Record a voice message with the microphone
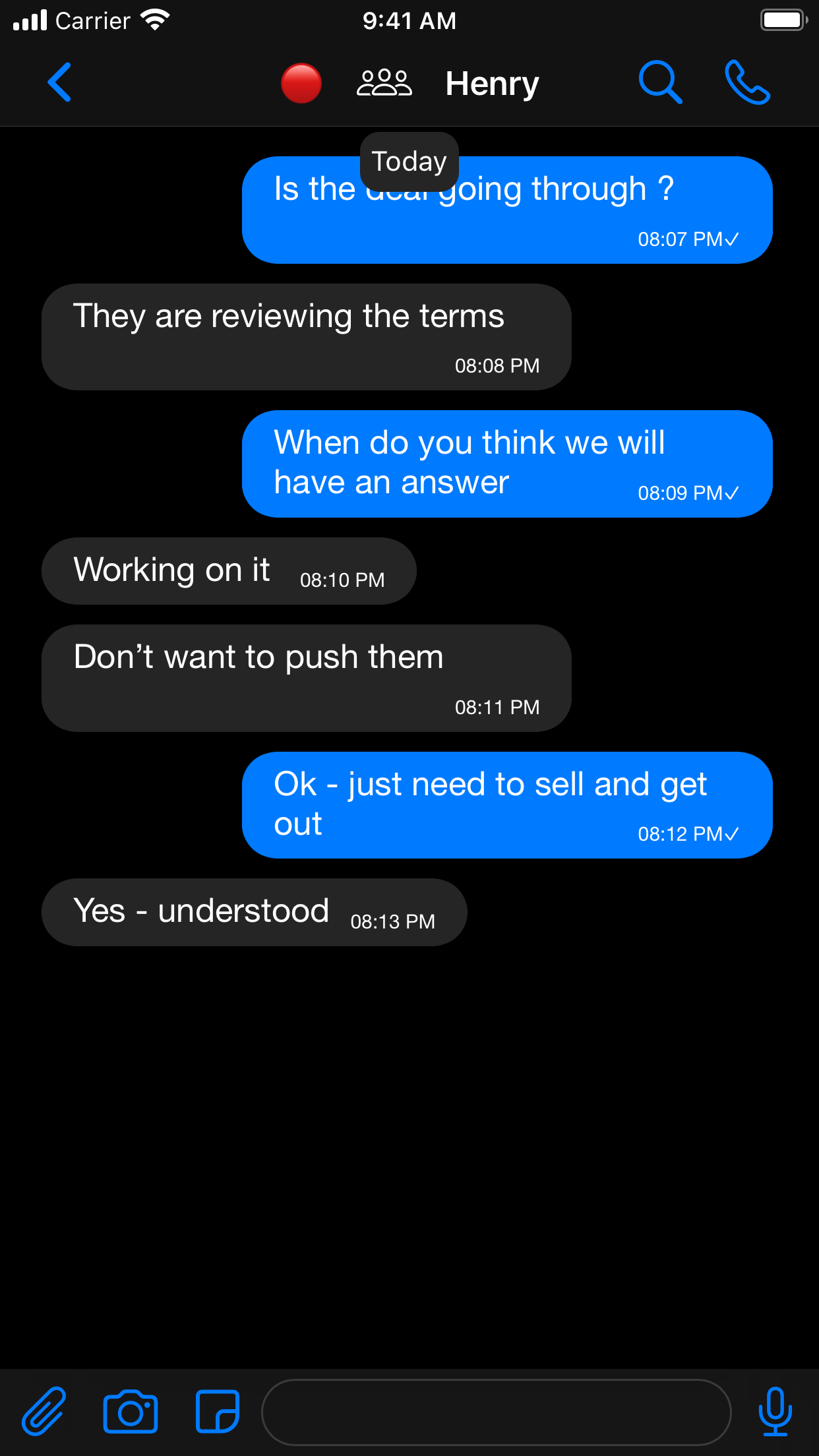The image size is (819, 1456). tap(775, 1411)
